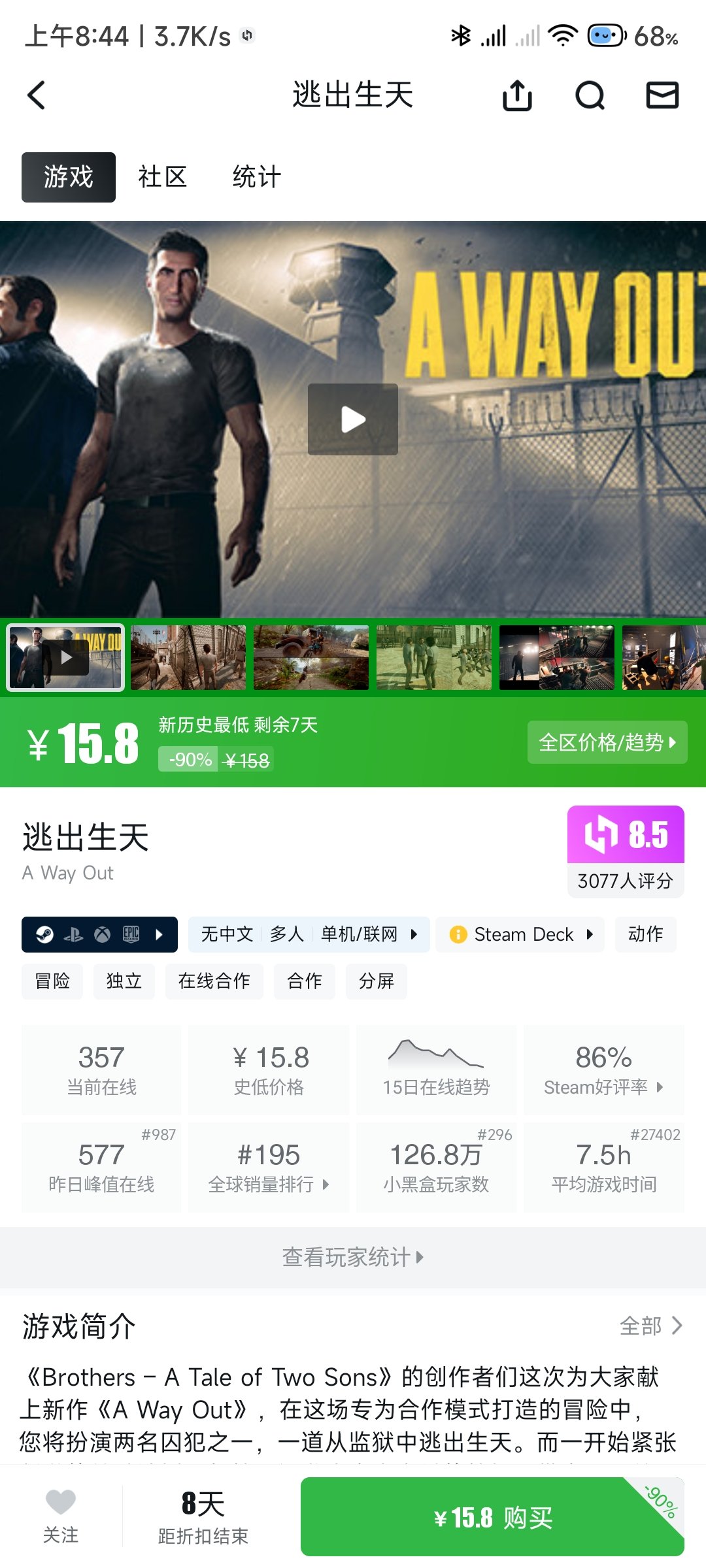Open the 无中文 多人 单机/联网 info chip

[x=309, y=934]
